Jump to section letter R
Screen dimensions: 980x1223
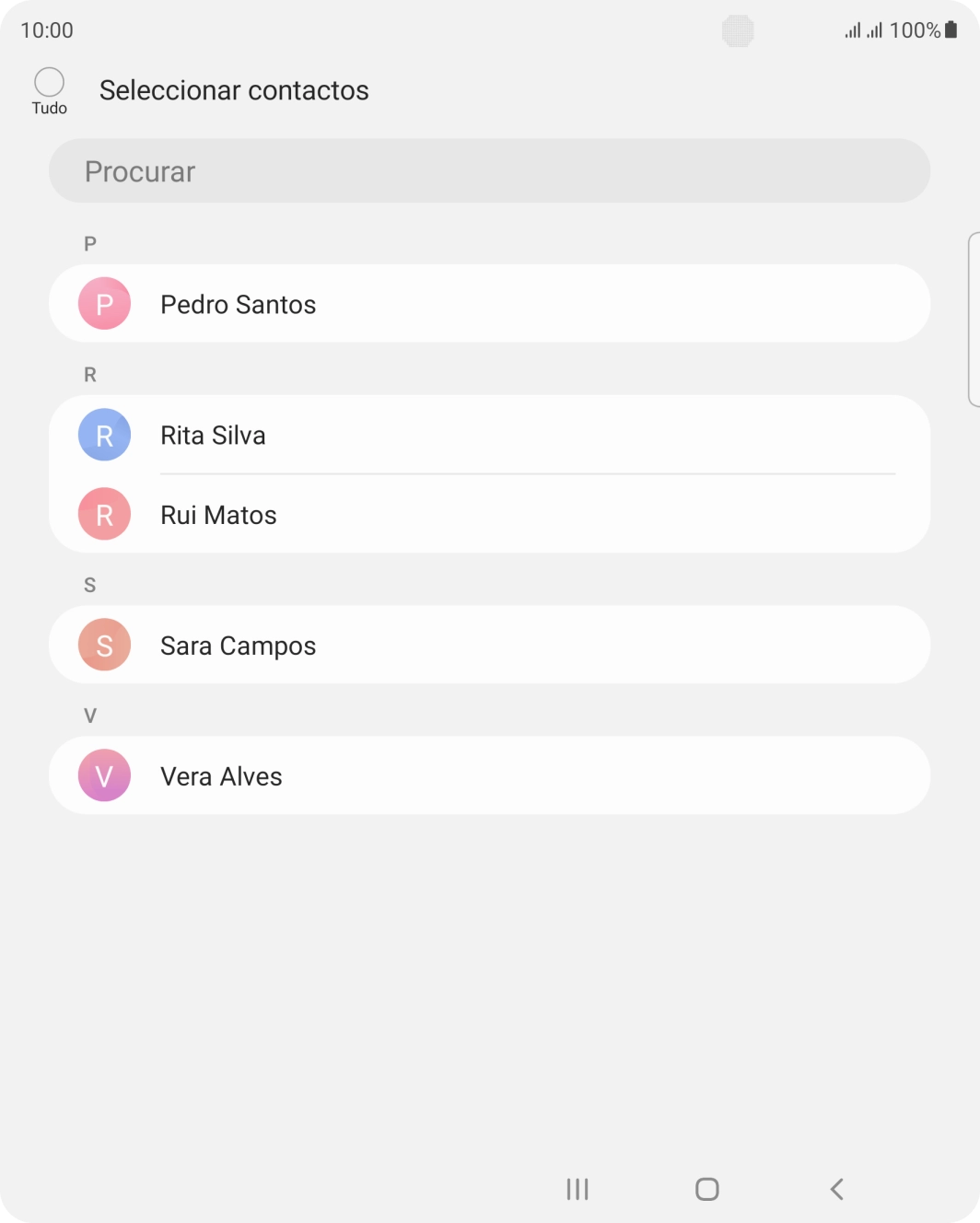pyautogui.click(x=89, y=373)
